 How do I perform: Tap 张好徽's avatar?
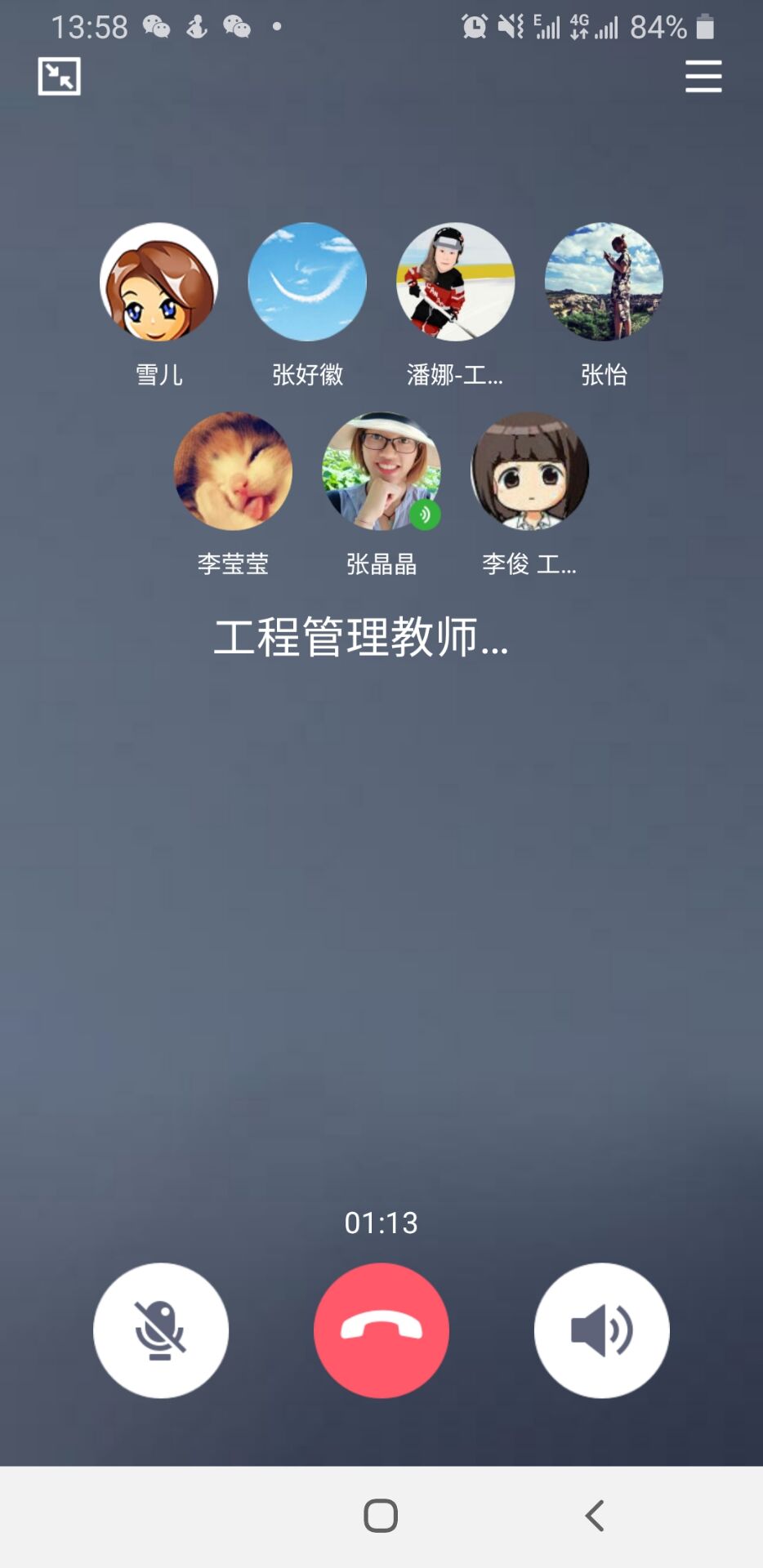(307, 282)
